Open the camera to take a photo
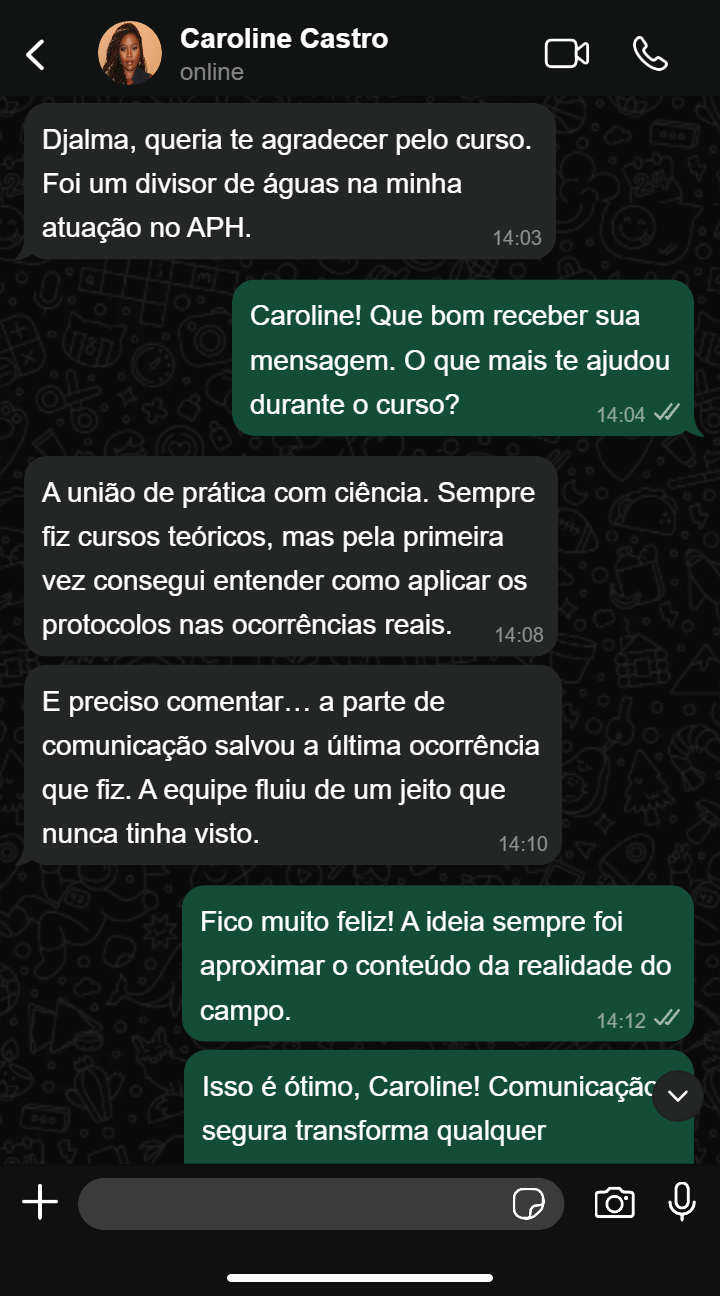Image resolution: width=720 pixels, height=1296 pixels. [x=614, y=1203]
